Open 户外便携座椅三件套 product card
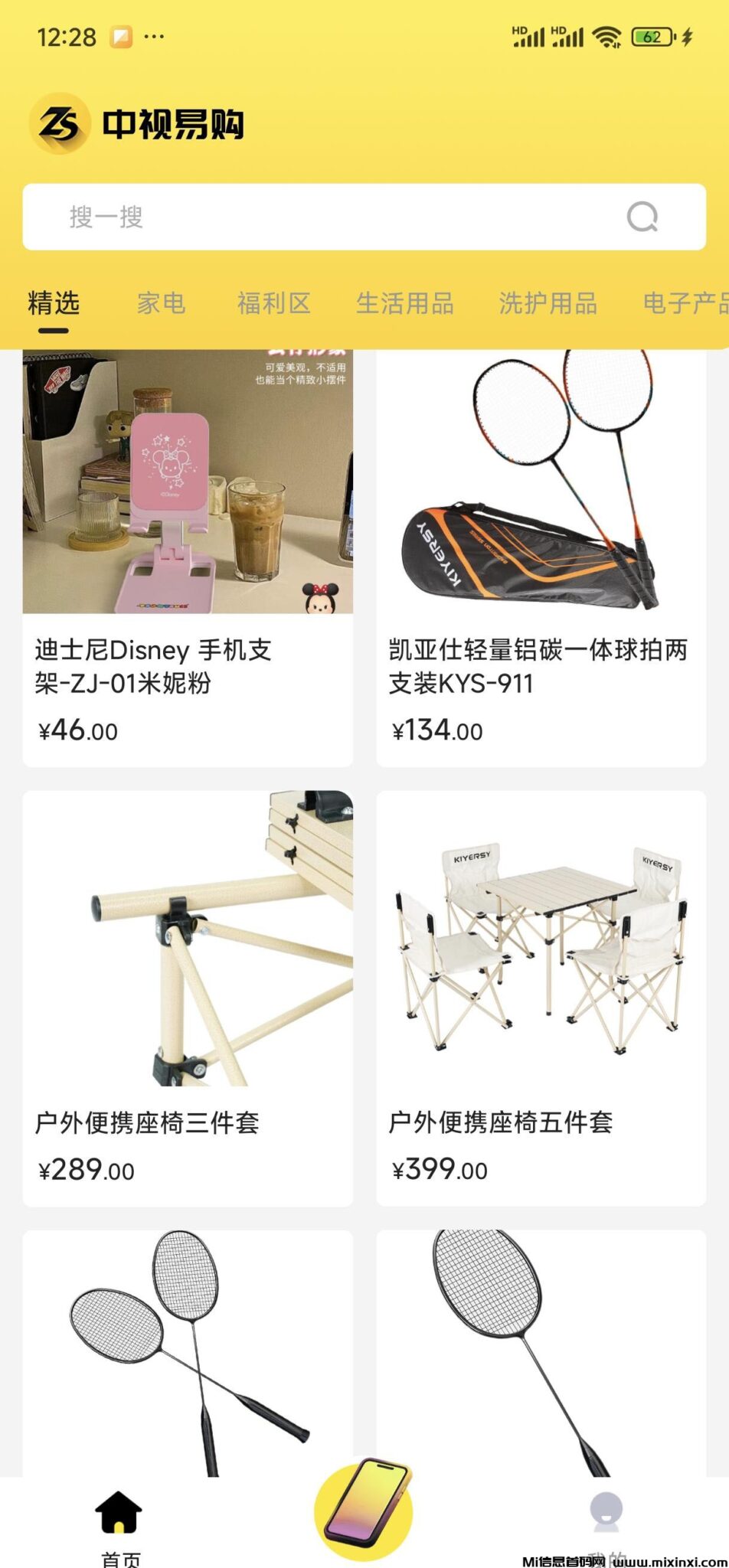The width and height of the screenshot is (729, 1568). pyautogui.click(x=188, y=998)
